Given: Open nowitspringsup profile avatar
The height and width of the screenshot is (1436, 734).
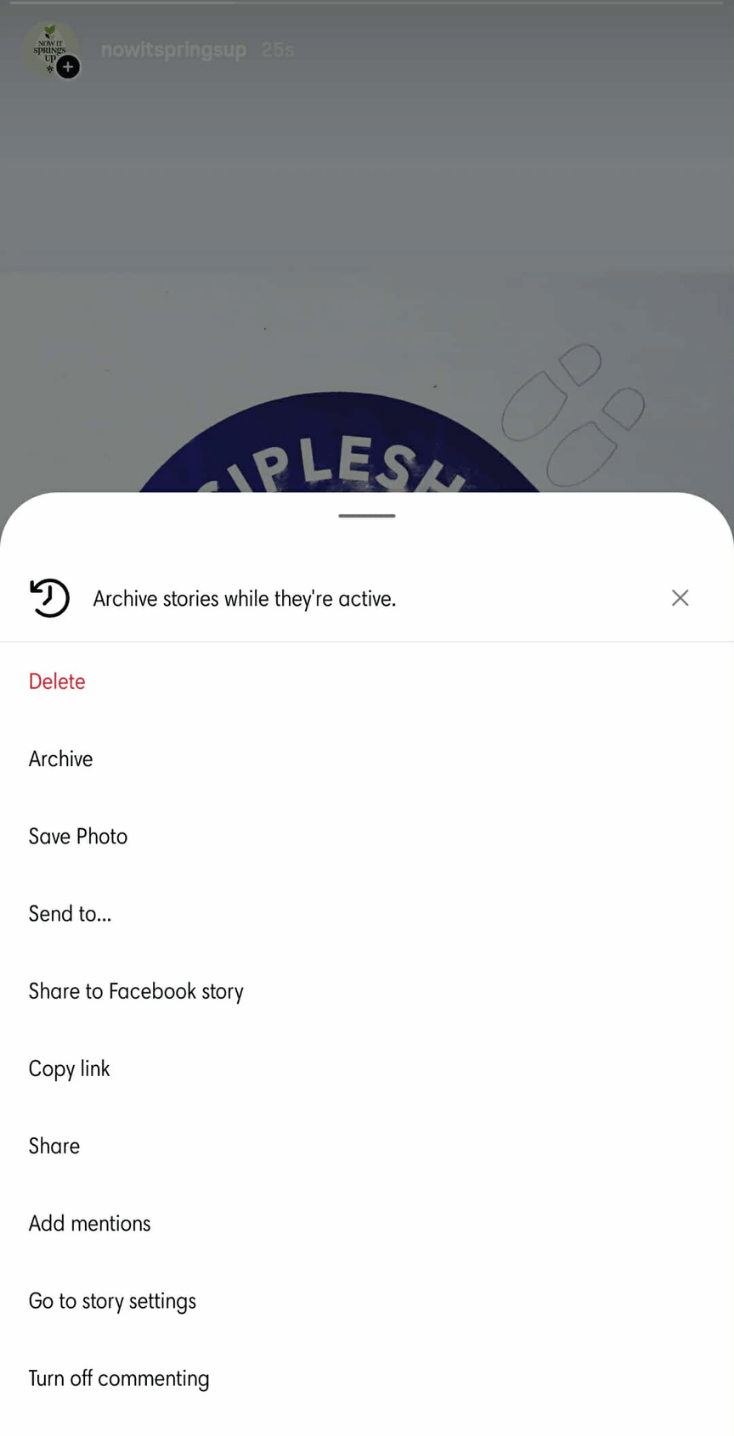Looking at the screenshot, I should 50,48.
